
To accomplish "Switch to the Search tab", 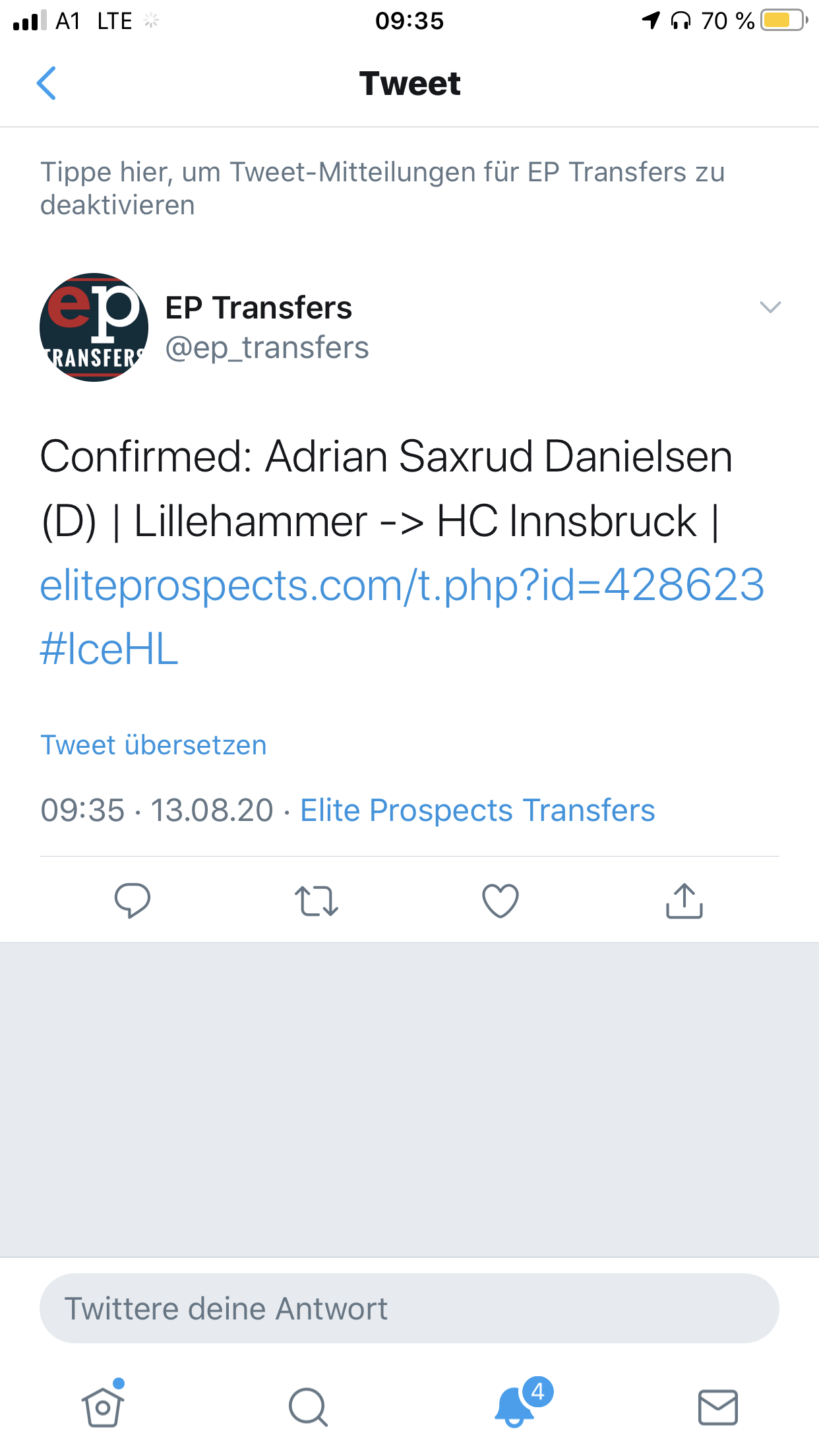I will click(308, 1407).
